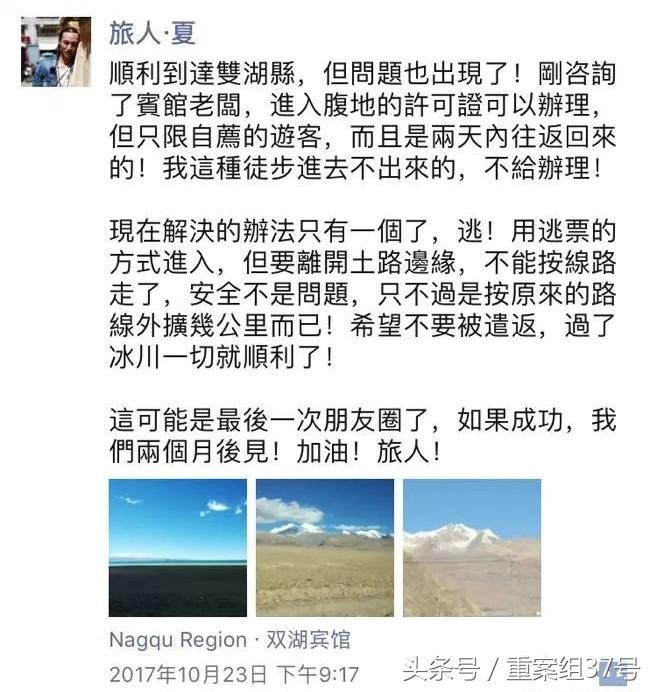Image resolution: width=657 pixels, height=692 pixels.
Task: Open the profile picture of 旅人·夏
Action: (x=55, y=52)
